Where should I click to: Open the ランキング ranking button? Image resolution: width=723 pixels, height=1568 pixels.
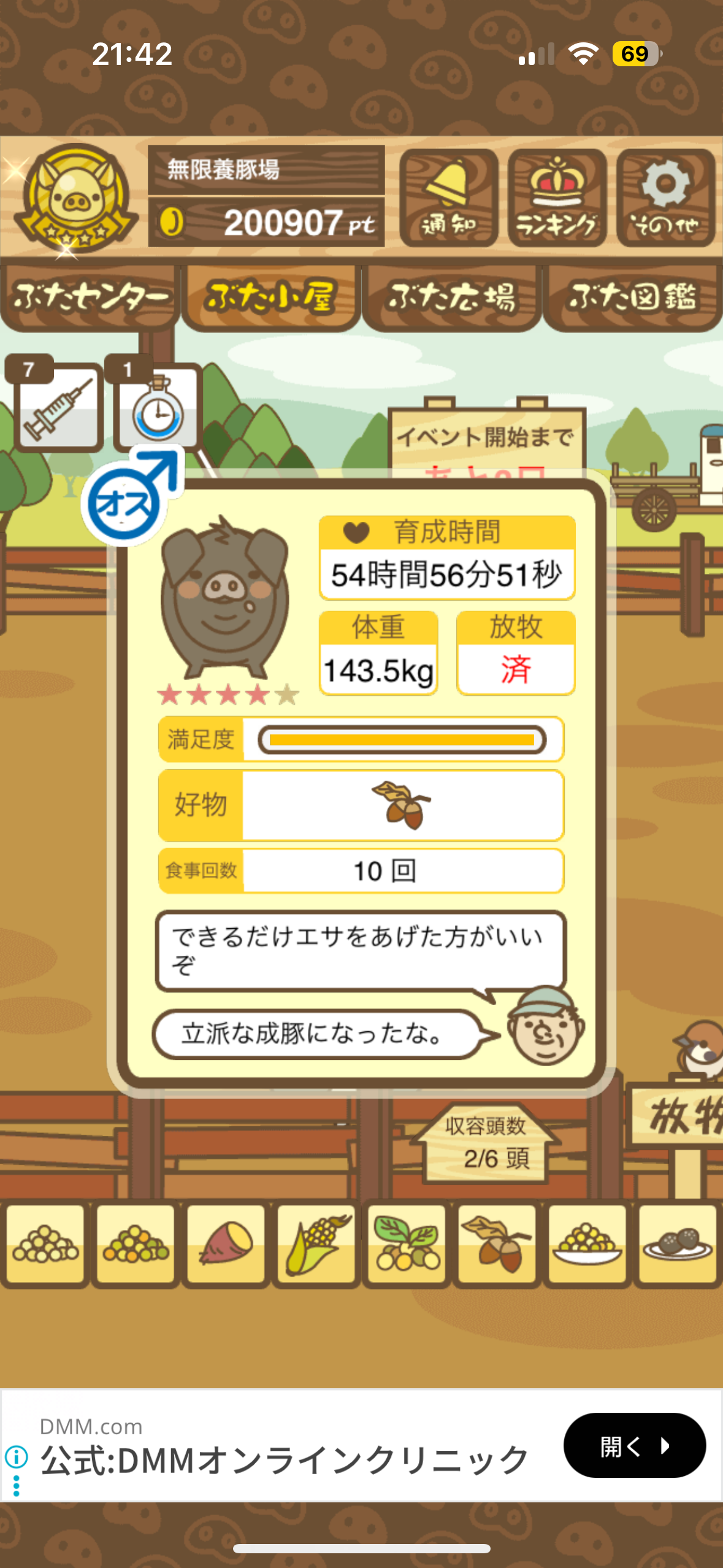[x=557, y=198]
